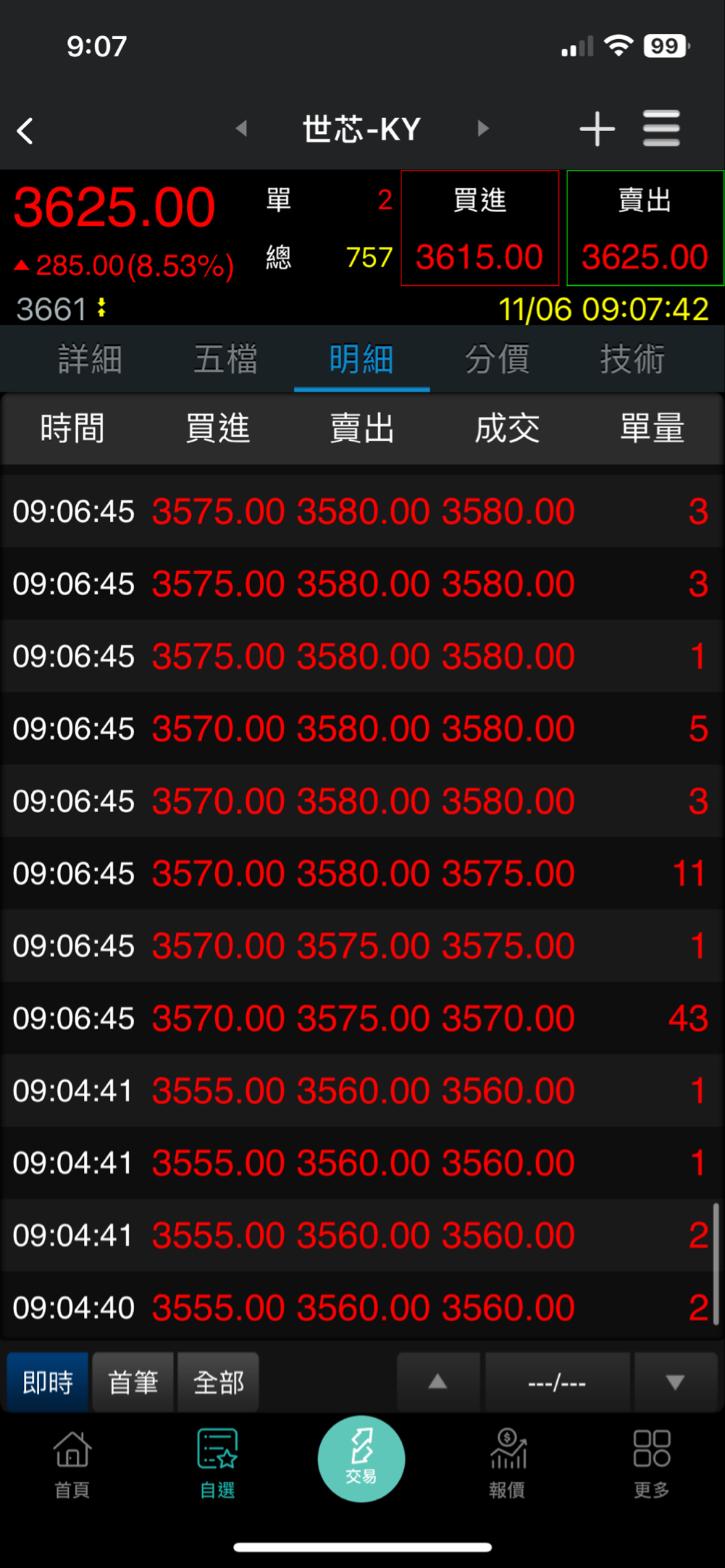Switch to the 分價 tab
The height and width of the screenshot is (1568, 725).
tap(497, 359)
